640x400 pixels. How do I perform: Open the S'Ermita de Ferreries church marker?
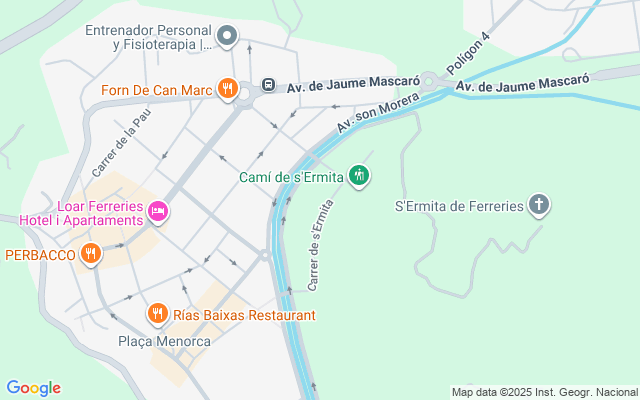pyautogui.click(x=539, y=207)
